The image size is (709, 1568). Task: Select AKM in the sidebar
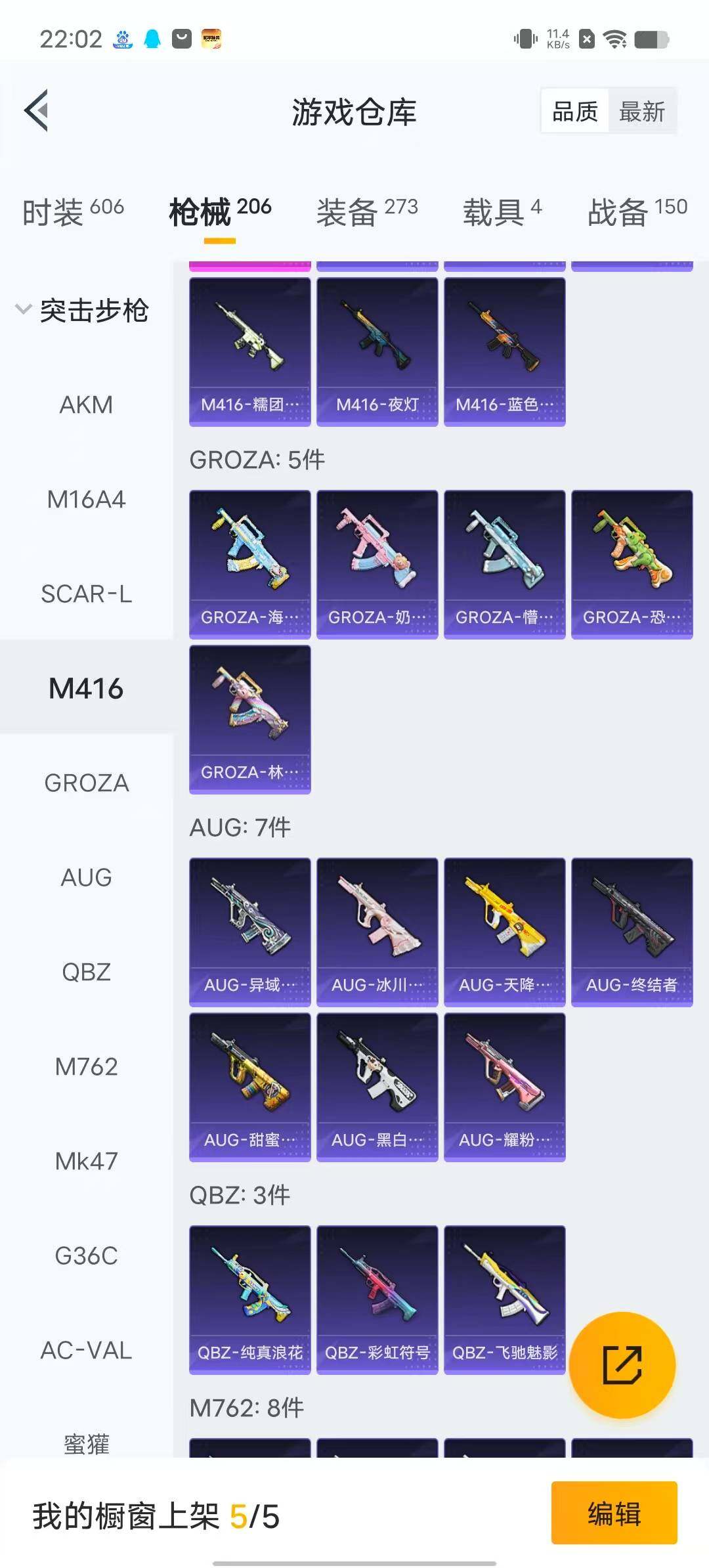coord(86,404)
